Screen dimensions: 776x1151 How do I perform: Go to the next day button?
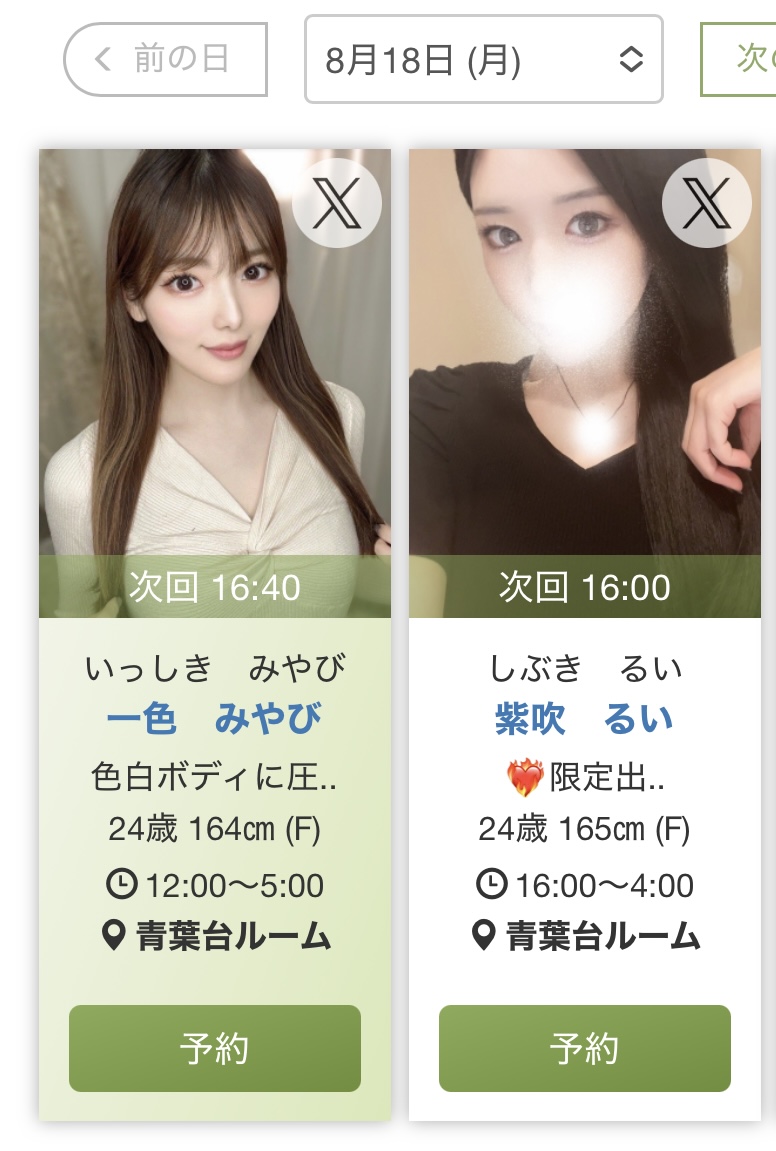click(x=742, y=59)
